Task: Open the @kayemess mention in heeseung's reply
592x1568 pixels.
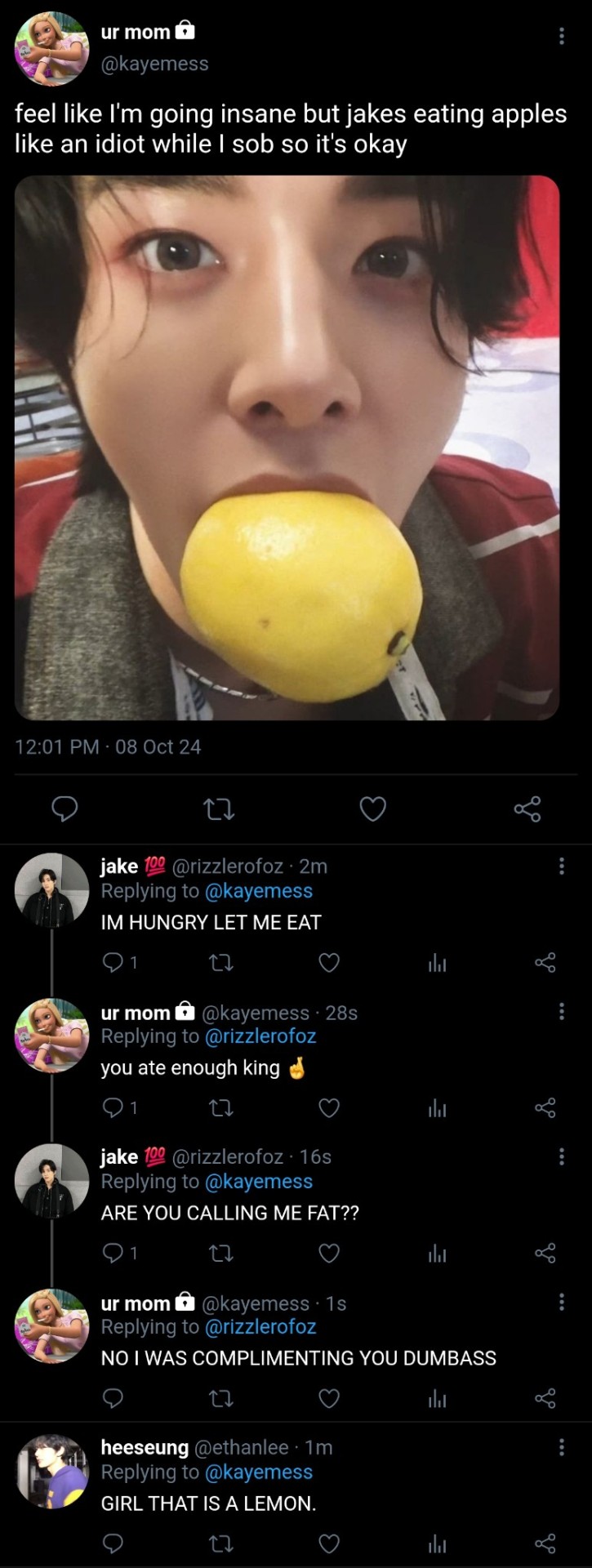Action: click(x=258, y=1472)
